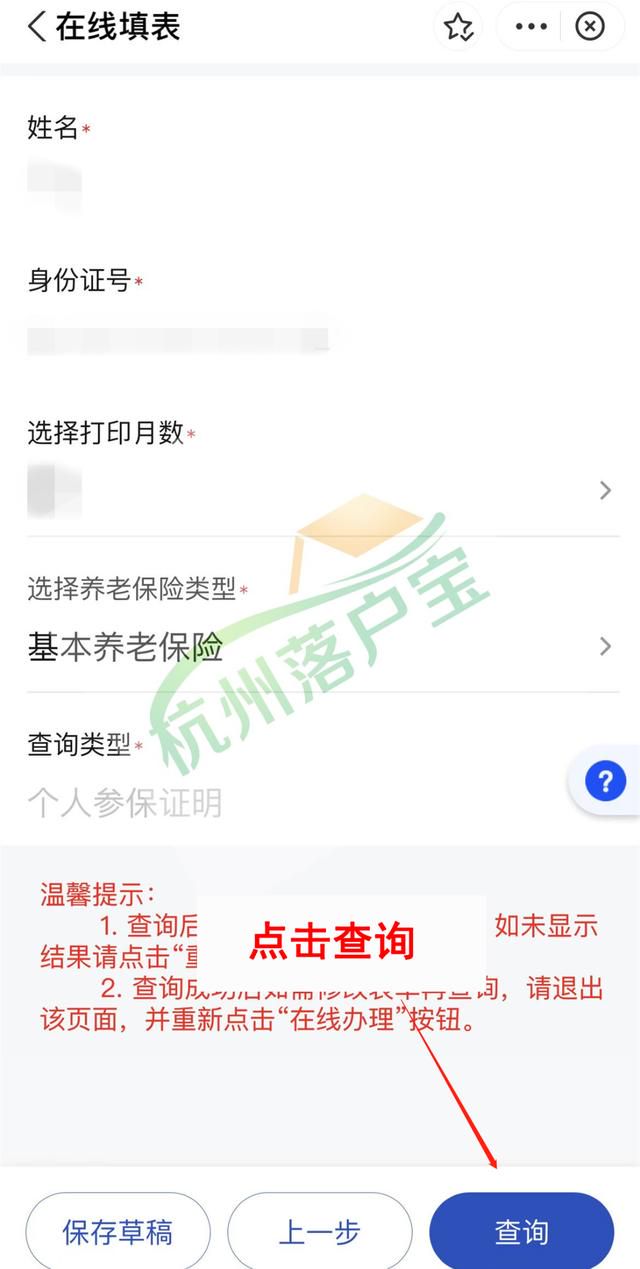Edit the 身份证号 field
The height and width of the screenshot is (1269, 640).
[320, 336]
